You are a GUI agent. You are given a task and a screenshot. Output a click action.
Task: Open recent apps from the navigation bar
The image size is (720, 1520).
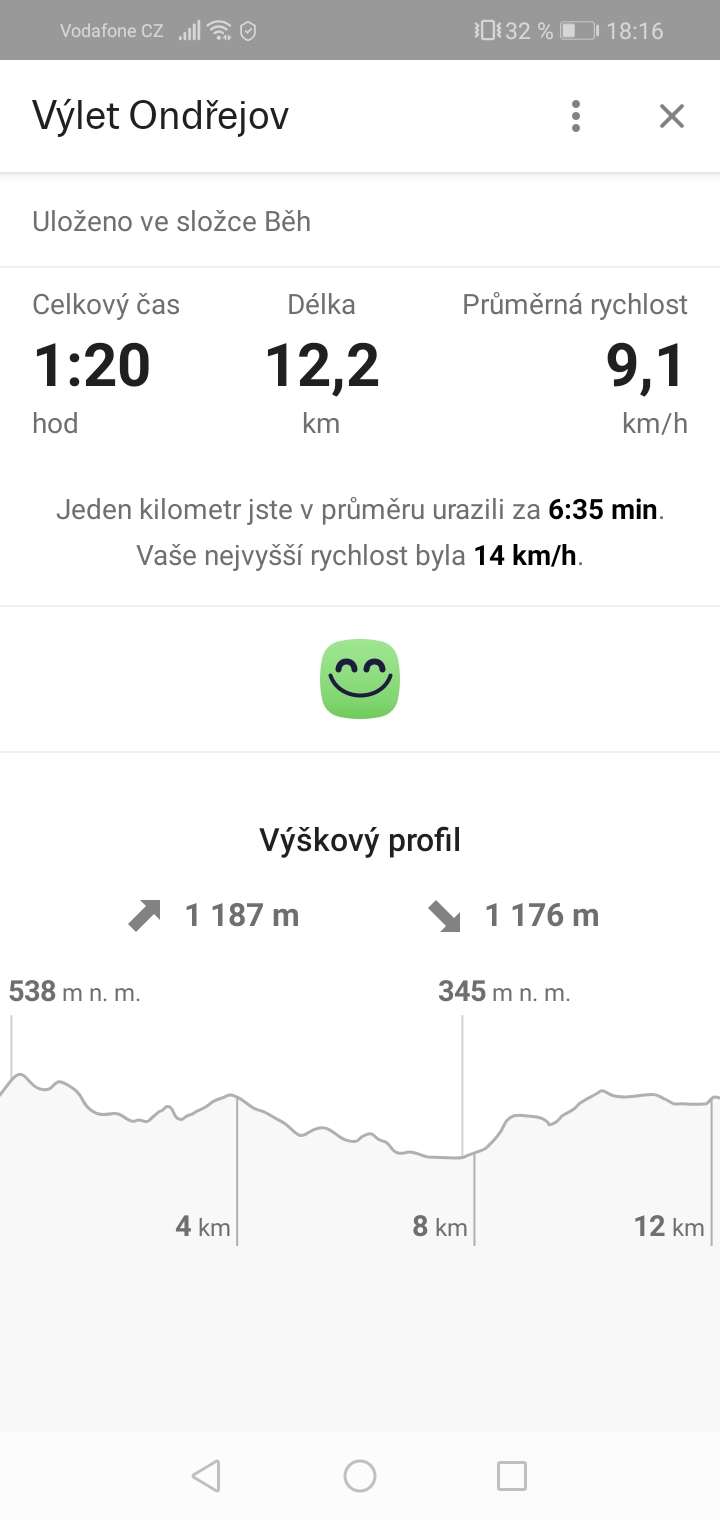pyautogui.click(x=512, y=1476)
